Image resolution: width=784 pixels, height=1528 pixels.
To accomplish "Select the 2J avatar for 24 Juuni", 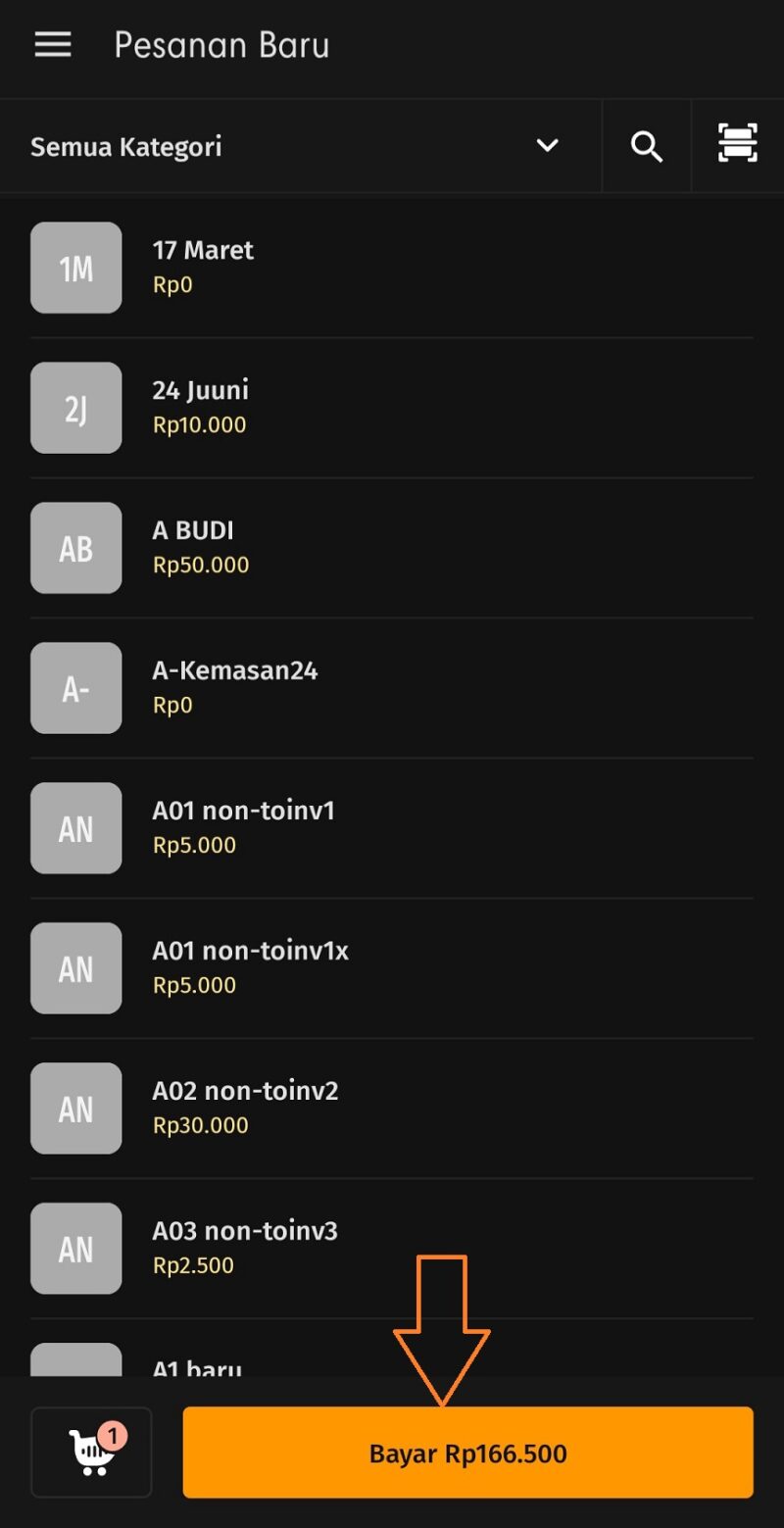I will (75, 408).
